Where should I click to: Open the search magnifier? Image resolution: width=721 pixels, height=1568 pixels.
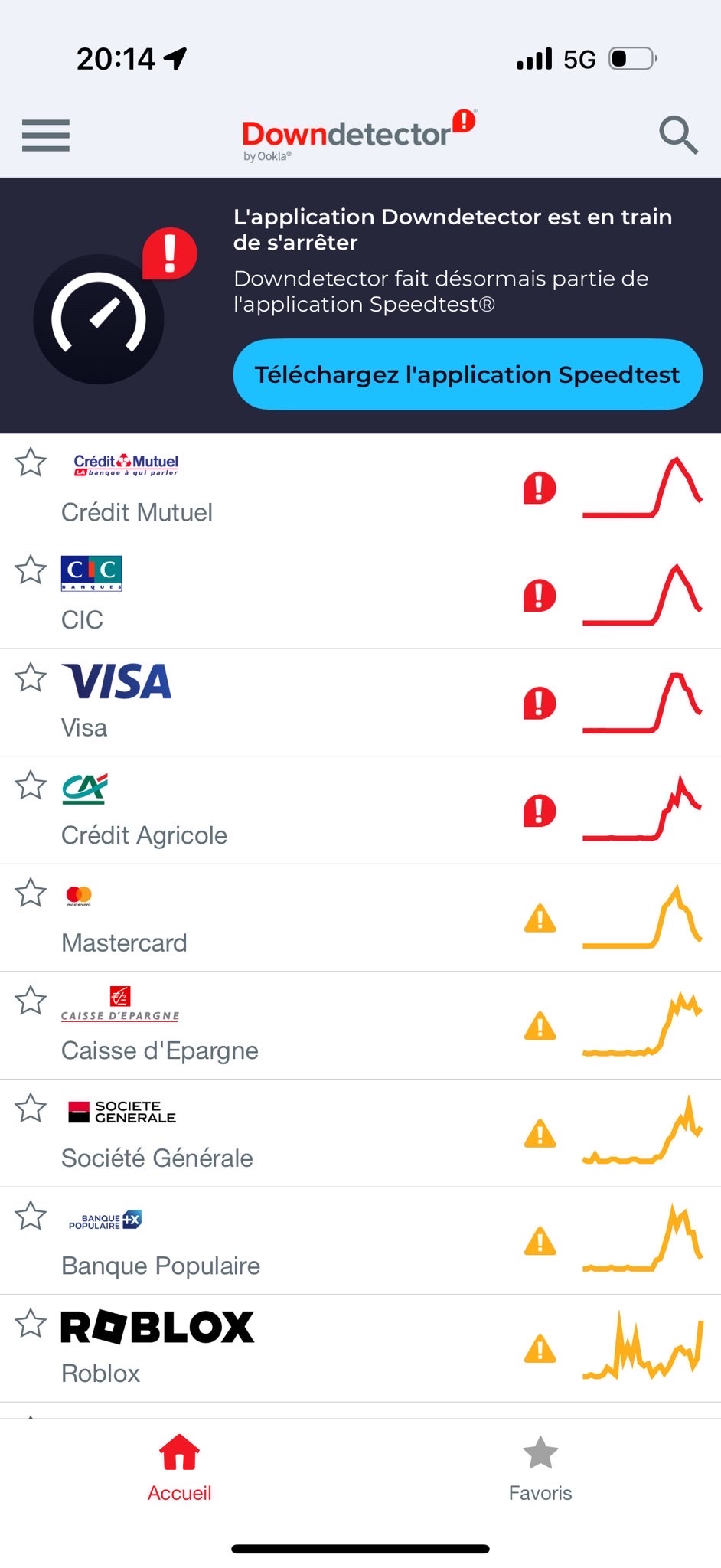click(678, 136)
